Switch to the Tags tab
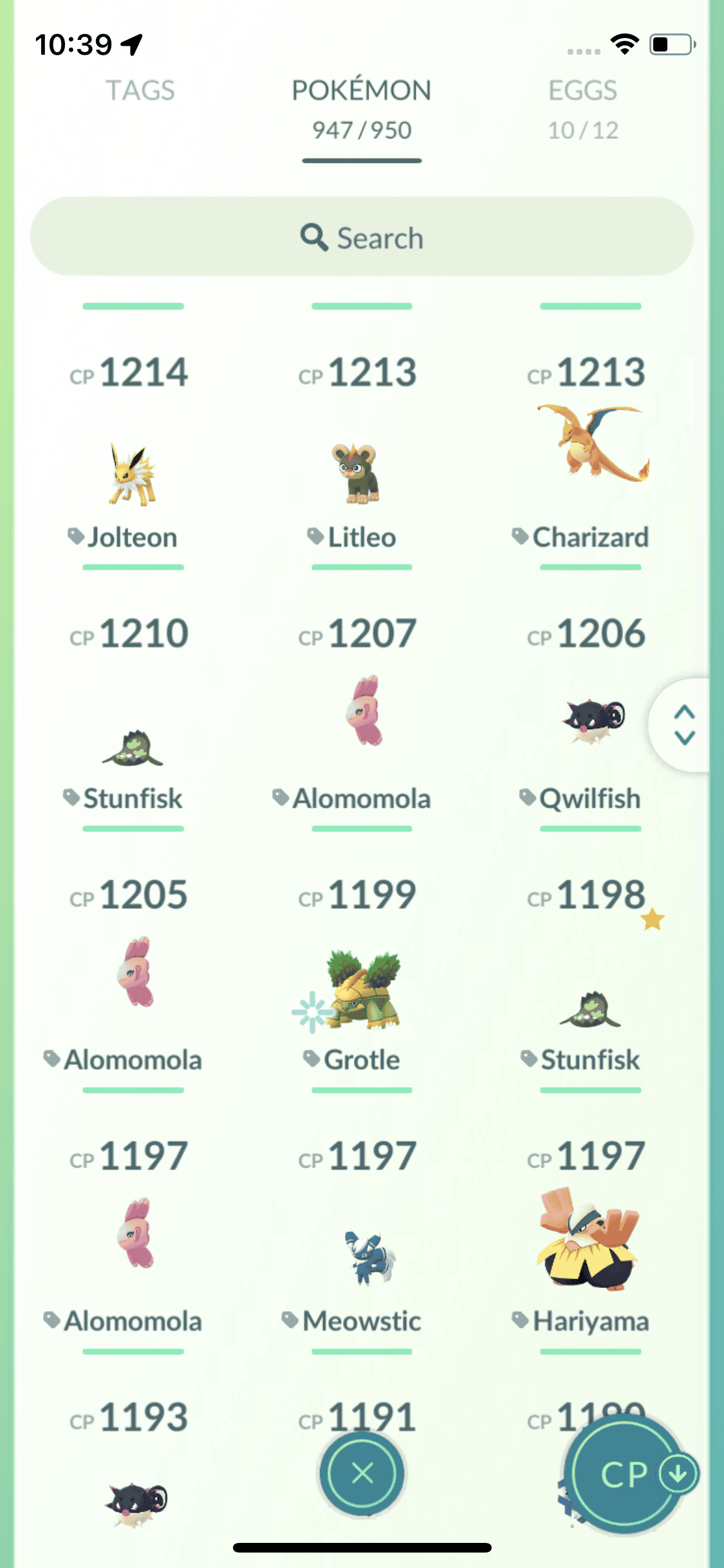Viewport: 724px width, 1568px height. pyautogui.click(x=140, y=91)
